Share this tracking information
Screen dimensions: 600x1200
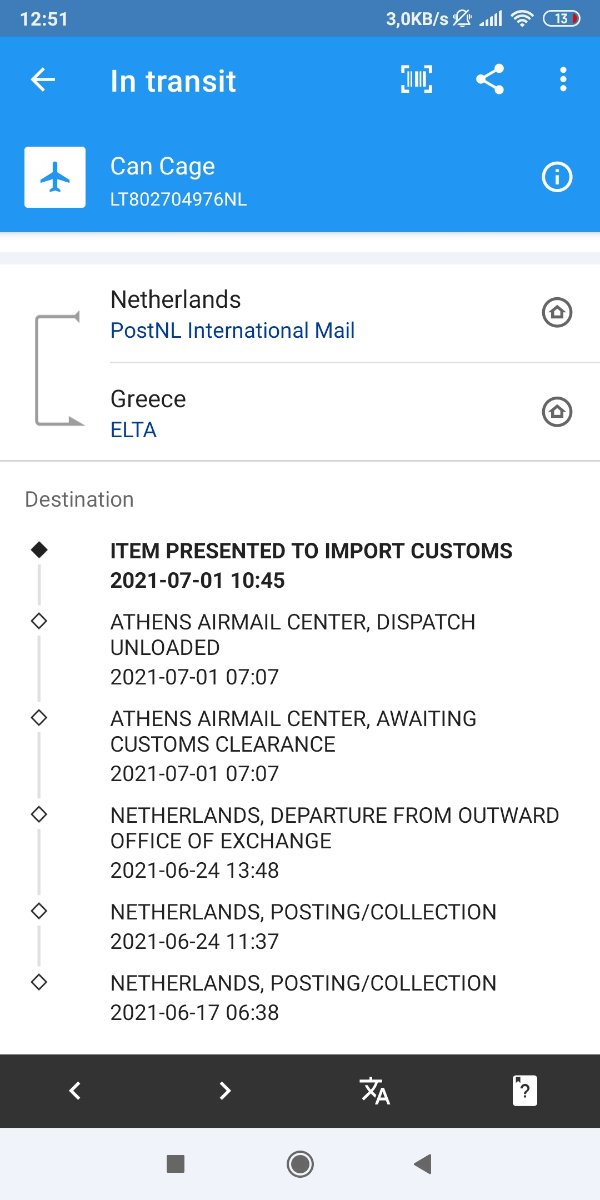[x=490, y=80]
